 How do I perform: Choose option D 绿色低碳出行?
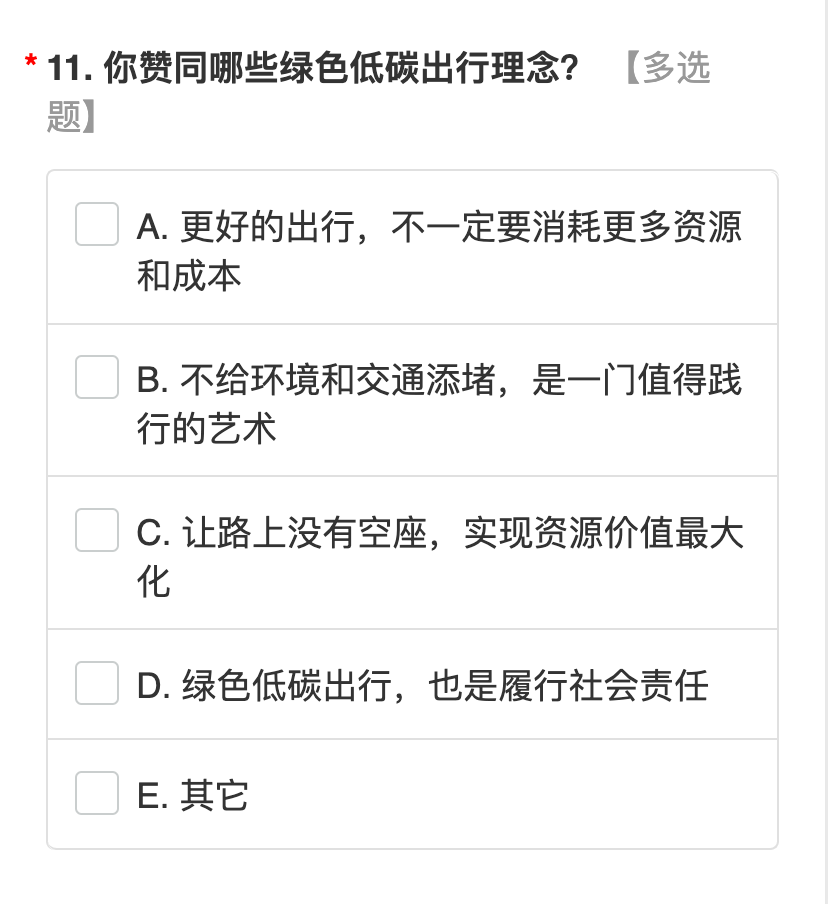[97, 683]
